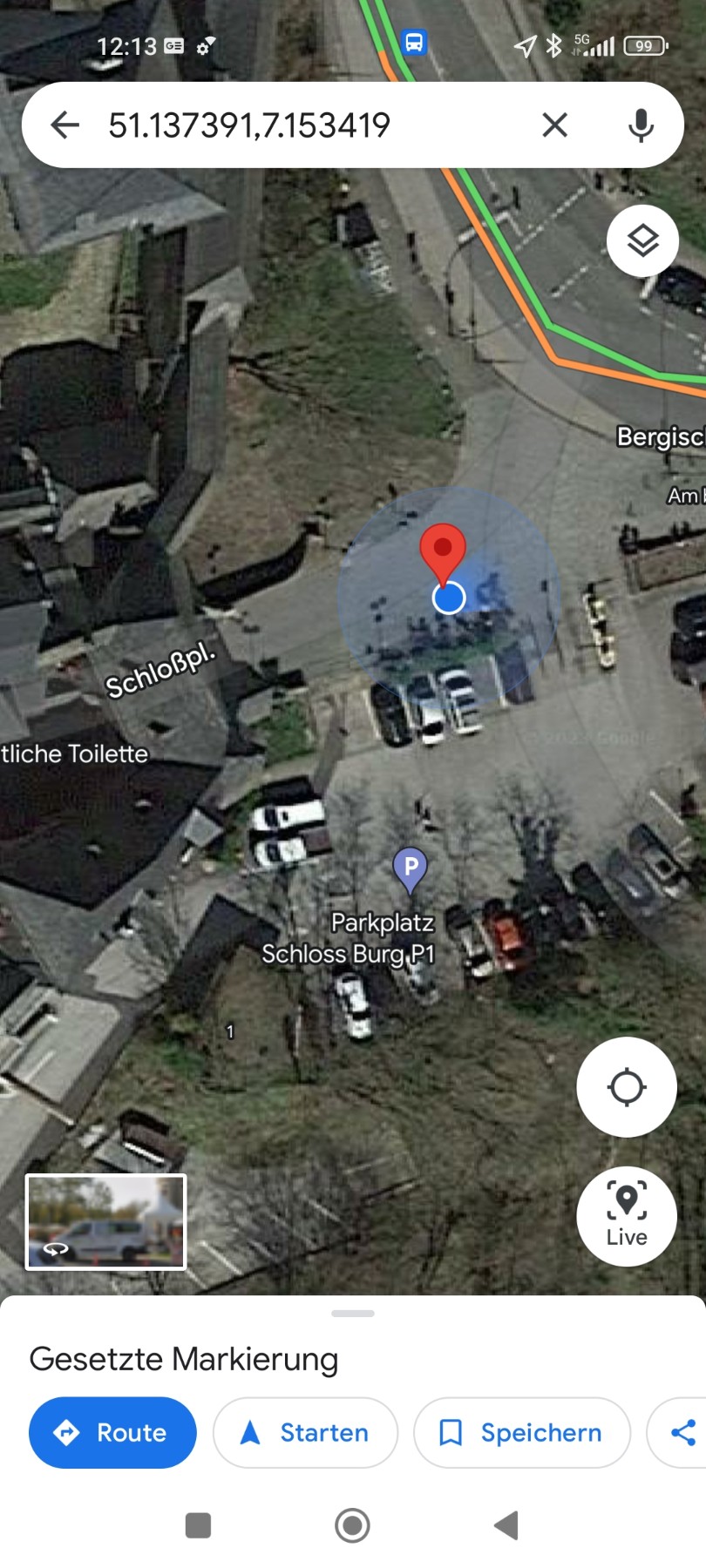Screen dimensions: 706x1568
Task: Center the map on my location
Action: (626, 1086)
